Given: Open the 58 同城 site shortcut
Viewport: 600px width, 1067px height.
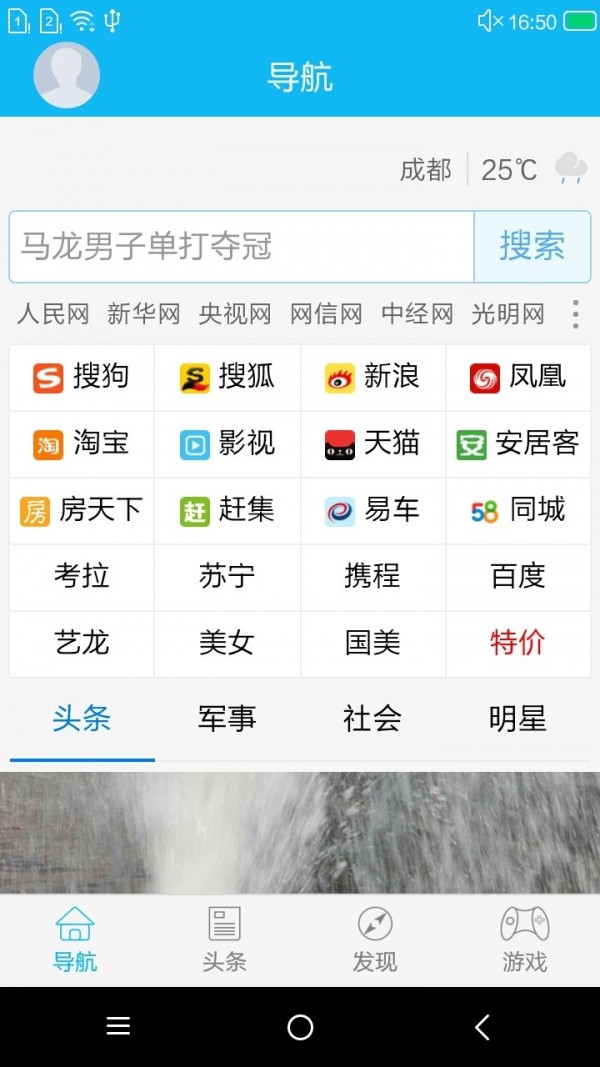Looking at the screenshot, I should point(518,511).
